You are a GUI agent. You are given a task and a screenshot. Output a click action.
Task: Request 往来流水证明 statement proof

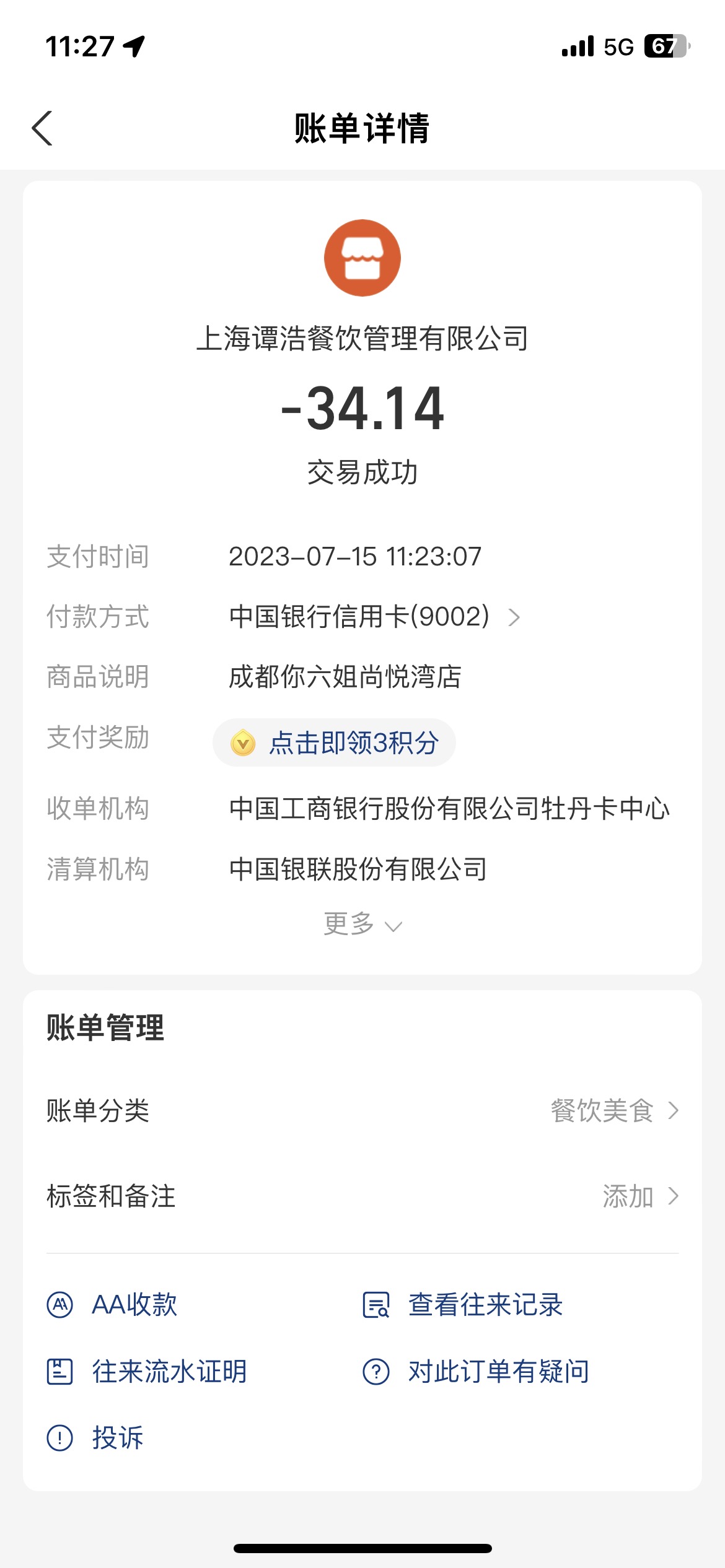(147, 1371)
